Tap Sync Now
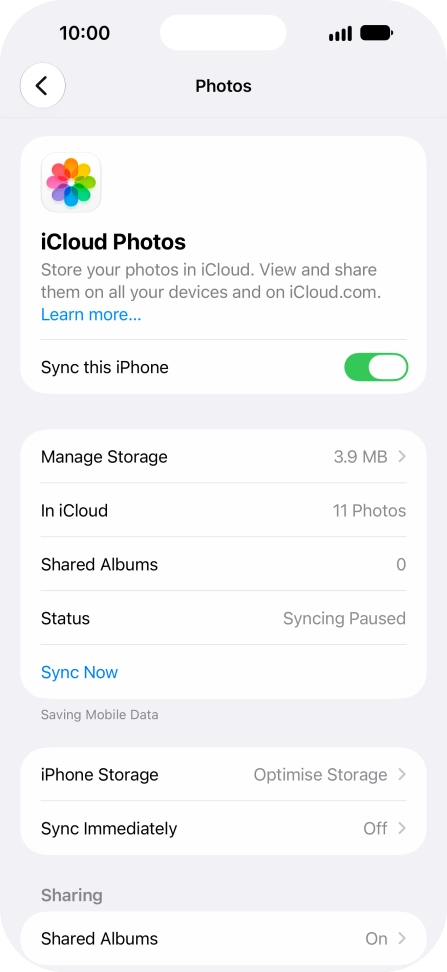 click(x=79, y=673)
